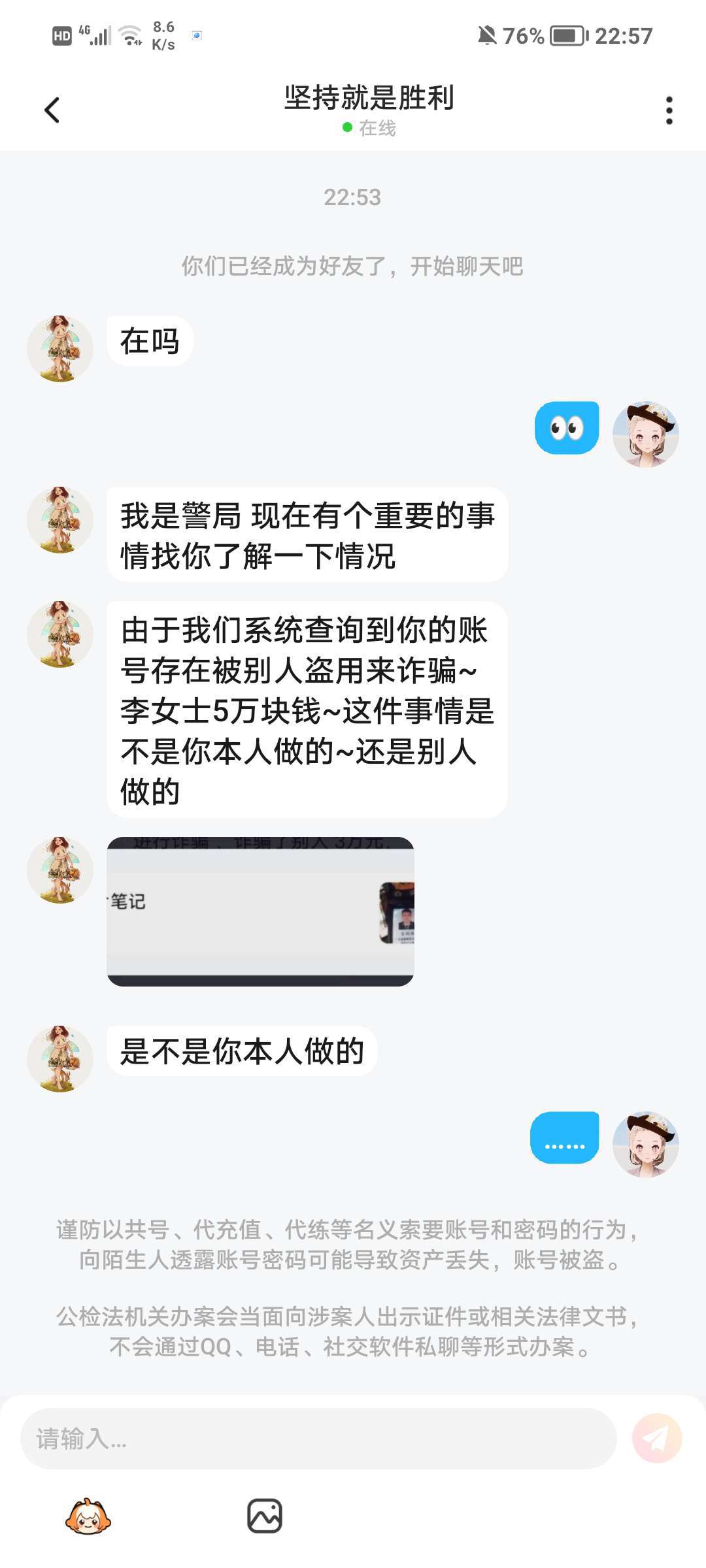View the contact's avatar next to 在吗
The image size is (706, 1568).
[60, 349]
